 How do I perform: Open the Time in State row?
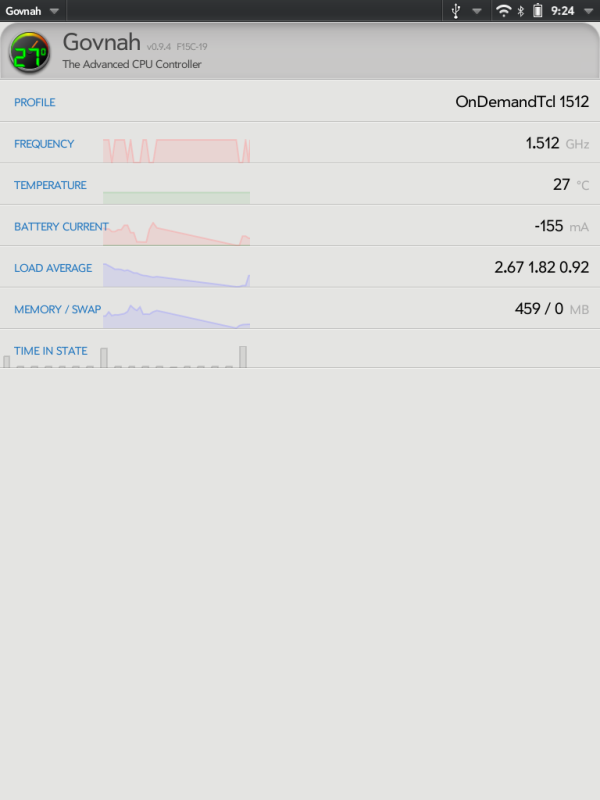point(300,351)
